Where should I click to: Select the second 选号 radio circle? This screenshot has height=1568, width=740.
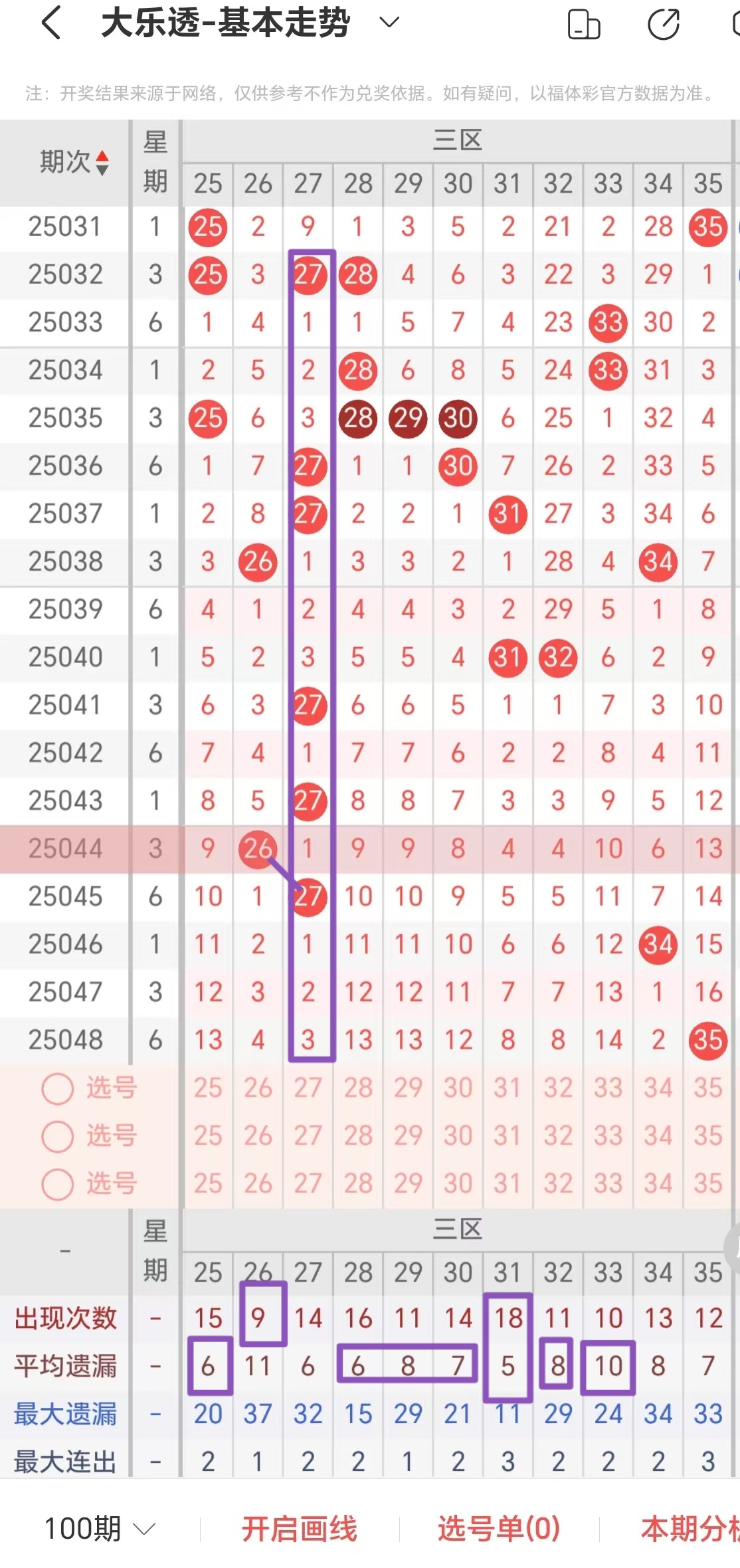(x=57, y=1137)
